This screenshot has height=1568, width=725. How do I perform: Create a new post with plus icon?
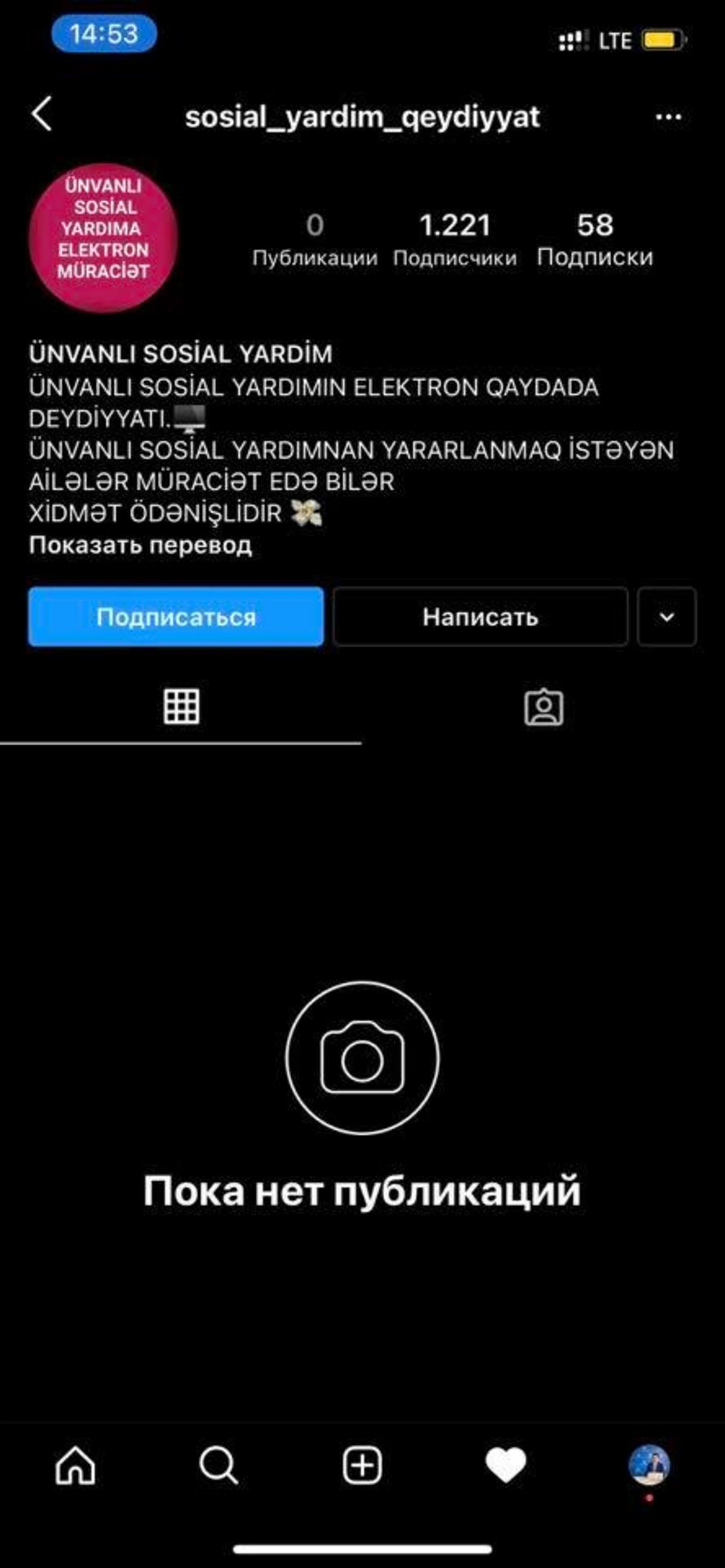[x=362, y=1466]
